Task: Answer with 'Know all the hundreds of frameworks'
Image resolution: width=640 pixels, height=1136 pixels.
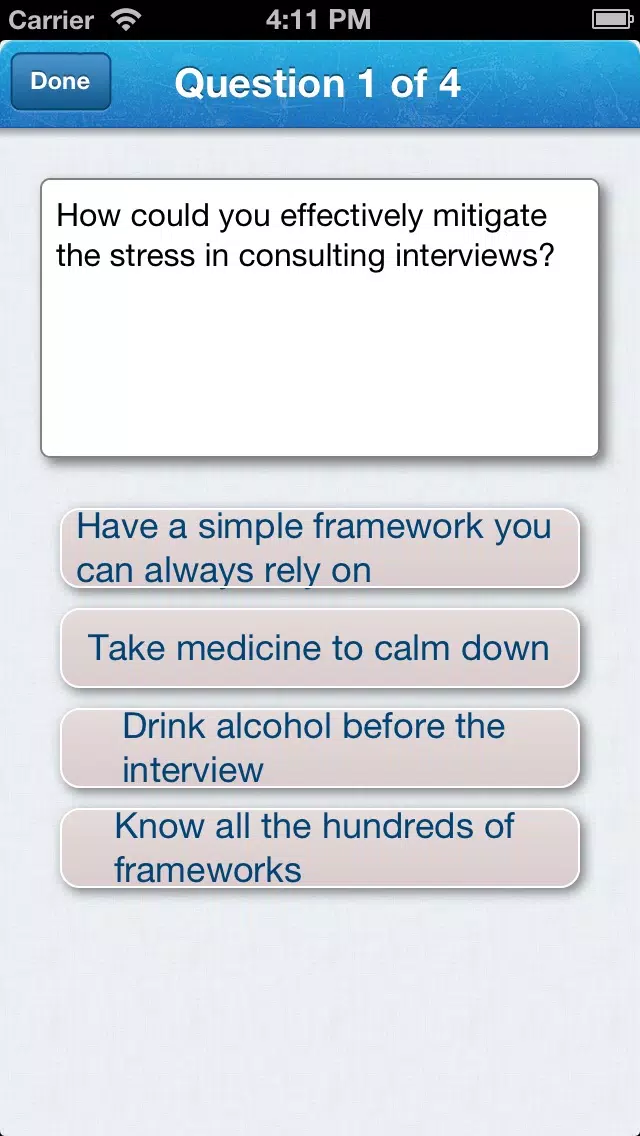Action: pos(320,848)
